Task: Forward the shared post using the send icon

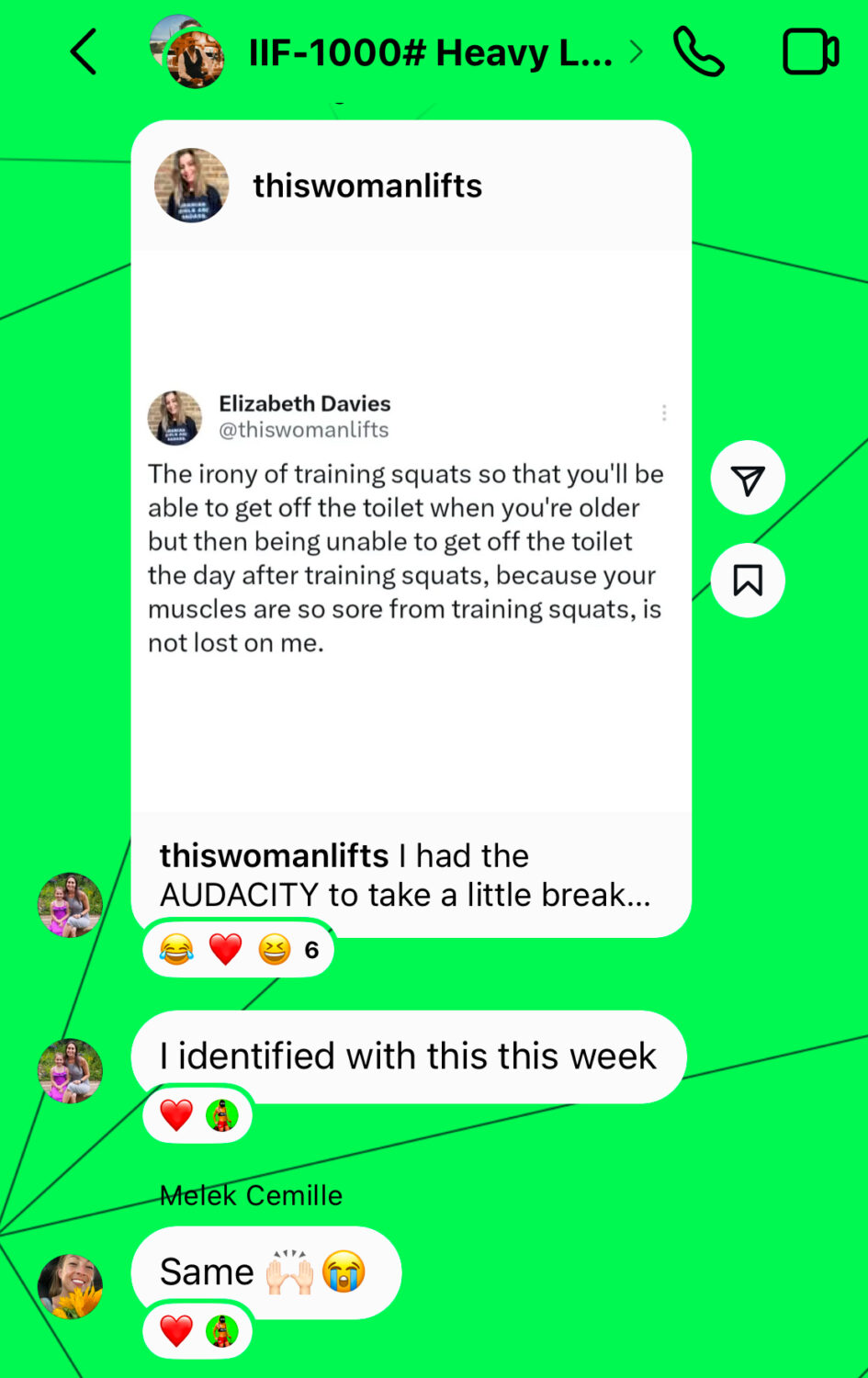Action: (748, 479)
